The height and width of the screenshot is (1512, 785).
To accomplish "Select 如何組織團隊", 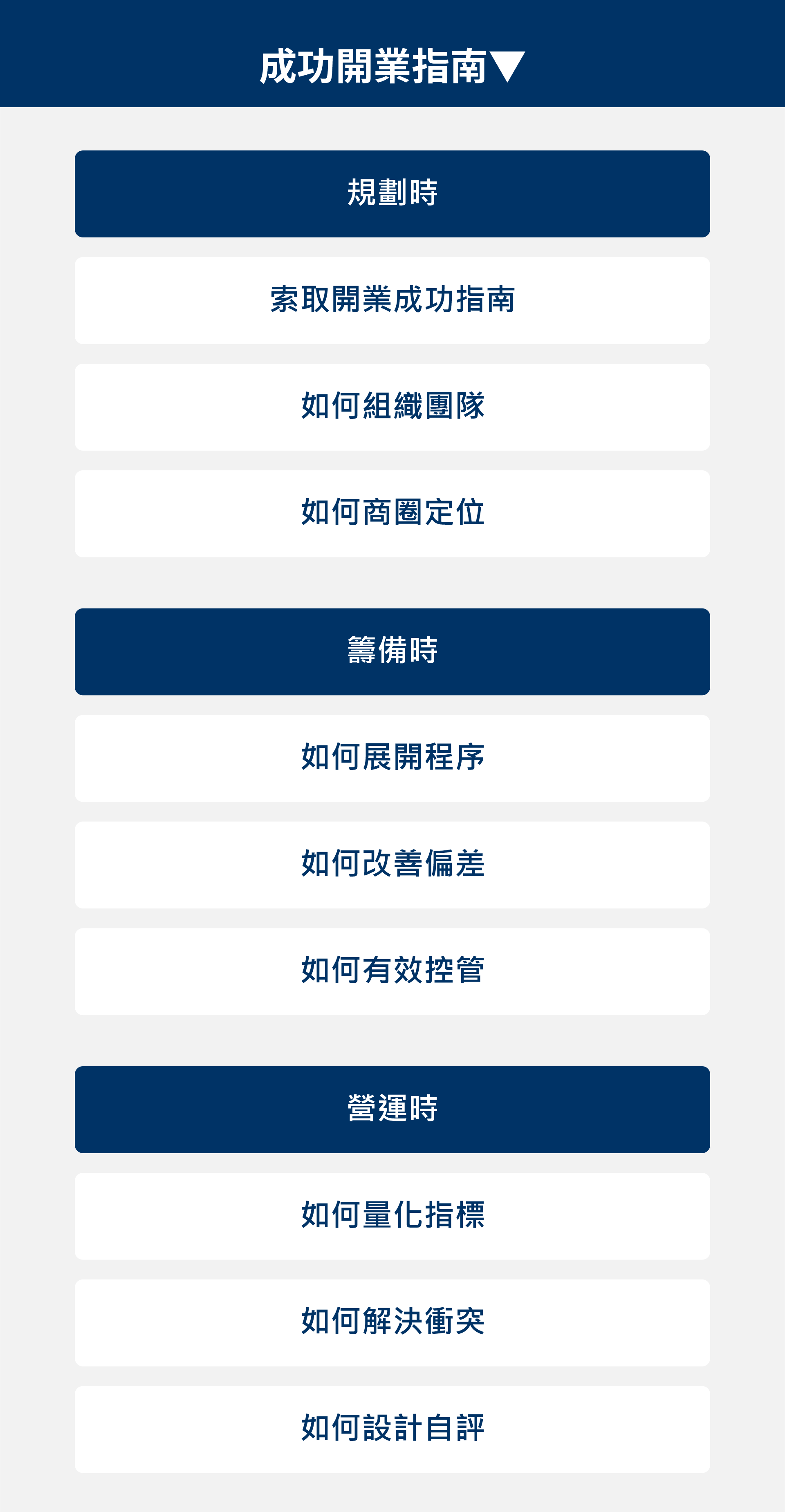I will click(392, 407).
